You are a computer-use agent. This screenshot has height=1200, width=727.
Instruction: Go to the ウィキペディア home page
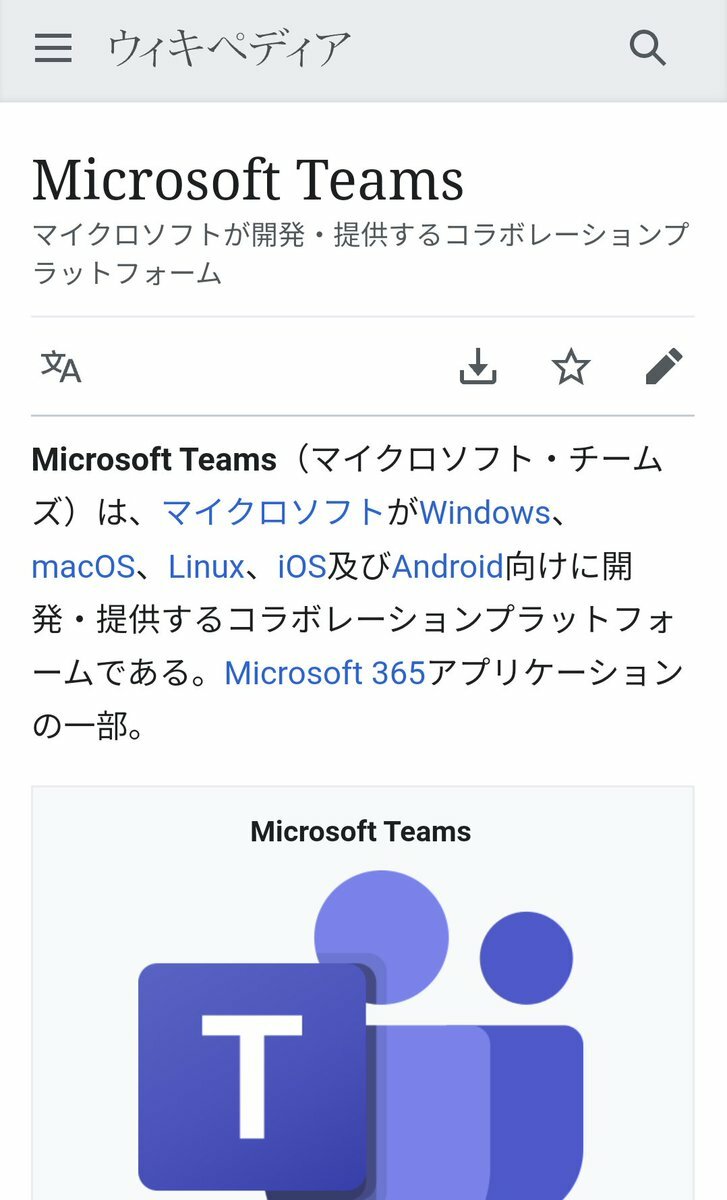229,48
